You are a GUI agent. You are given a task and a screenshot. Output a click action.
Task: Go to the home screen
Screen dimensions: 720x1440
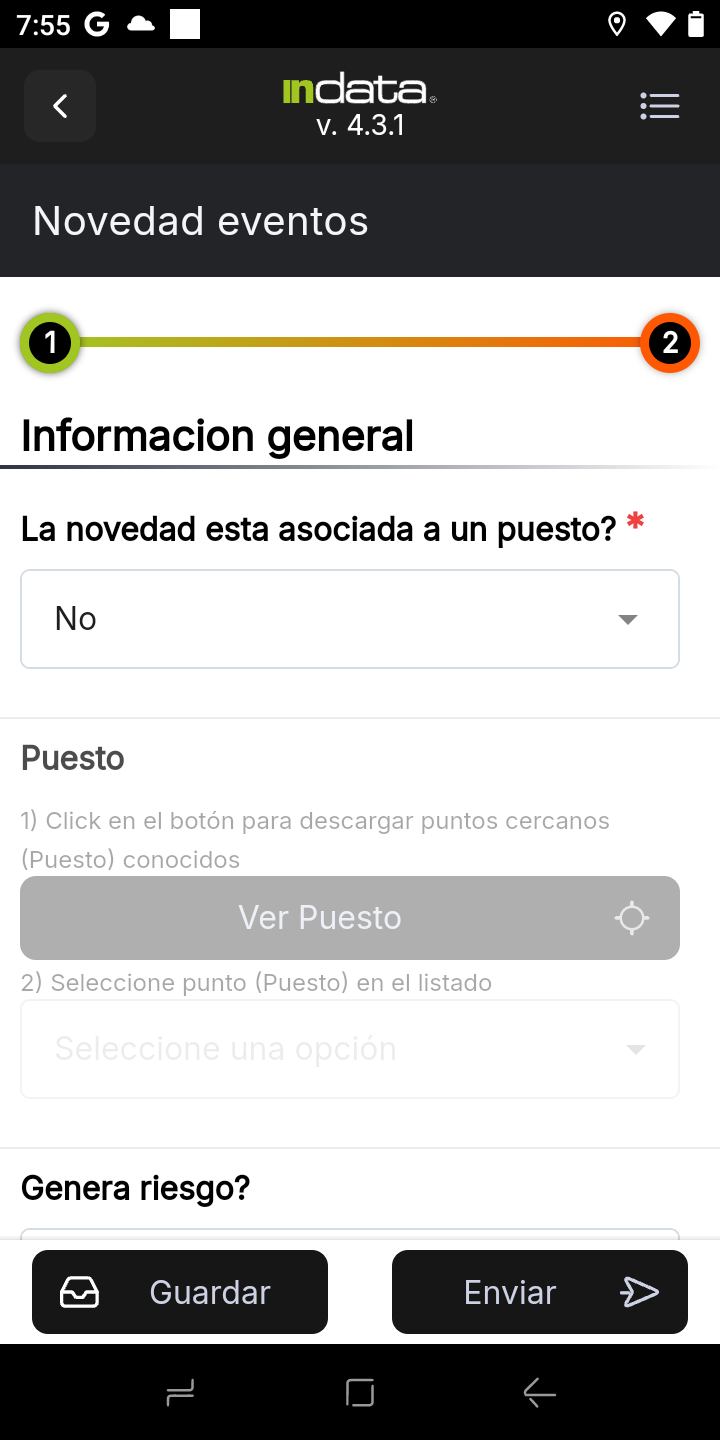click(x=360, y=1392)
